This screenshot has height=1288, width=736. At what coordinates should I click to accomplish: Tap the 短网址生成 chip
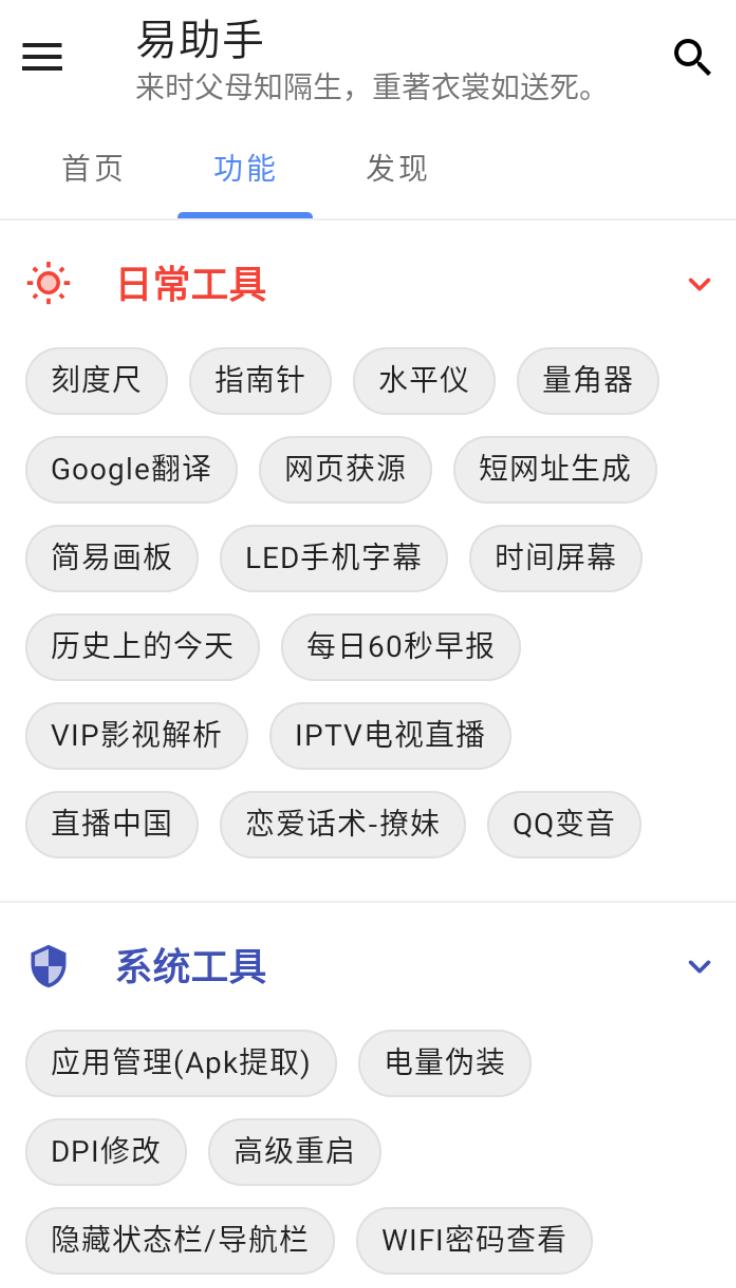coord(554,469)
